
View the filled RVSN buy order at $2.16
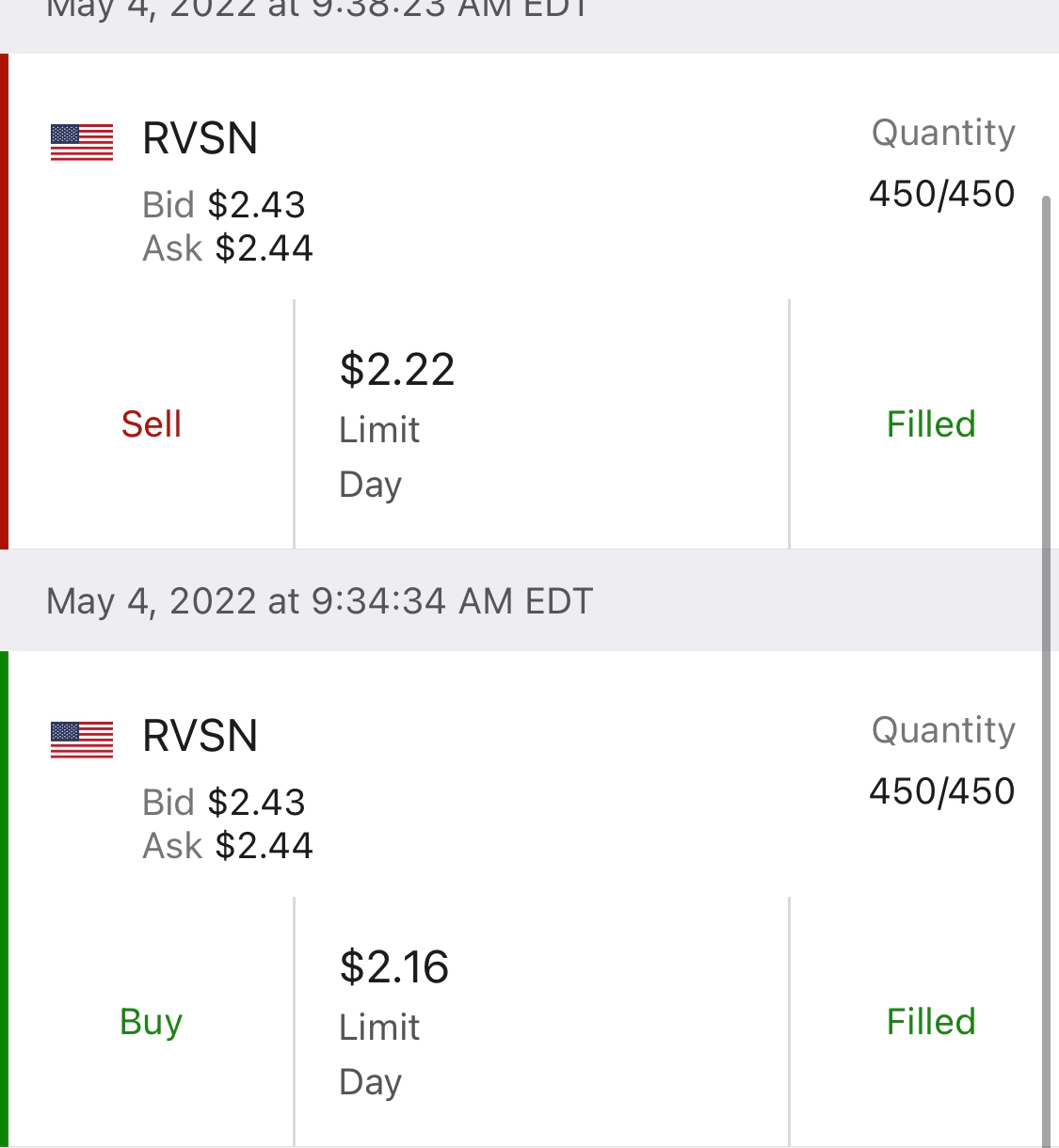527,899
